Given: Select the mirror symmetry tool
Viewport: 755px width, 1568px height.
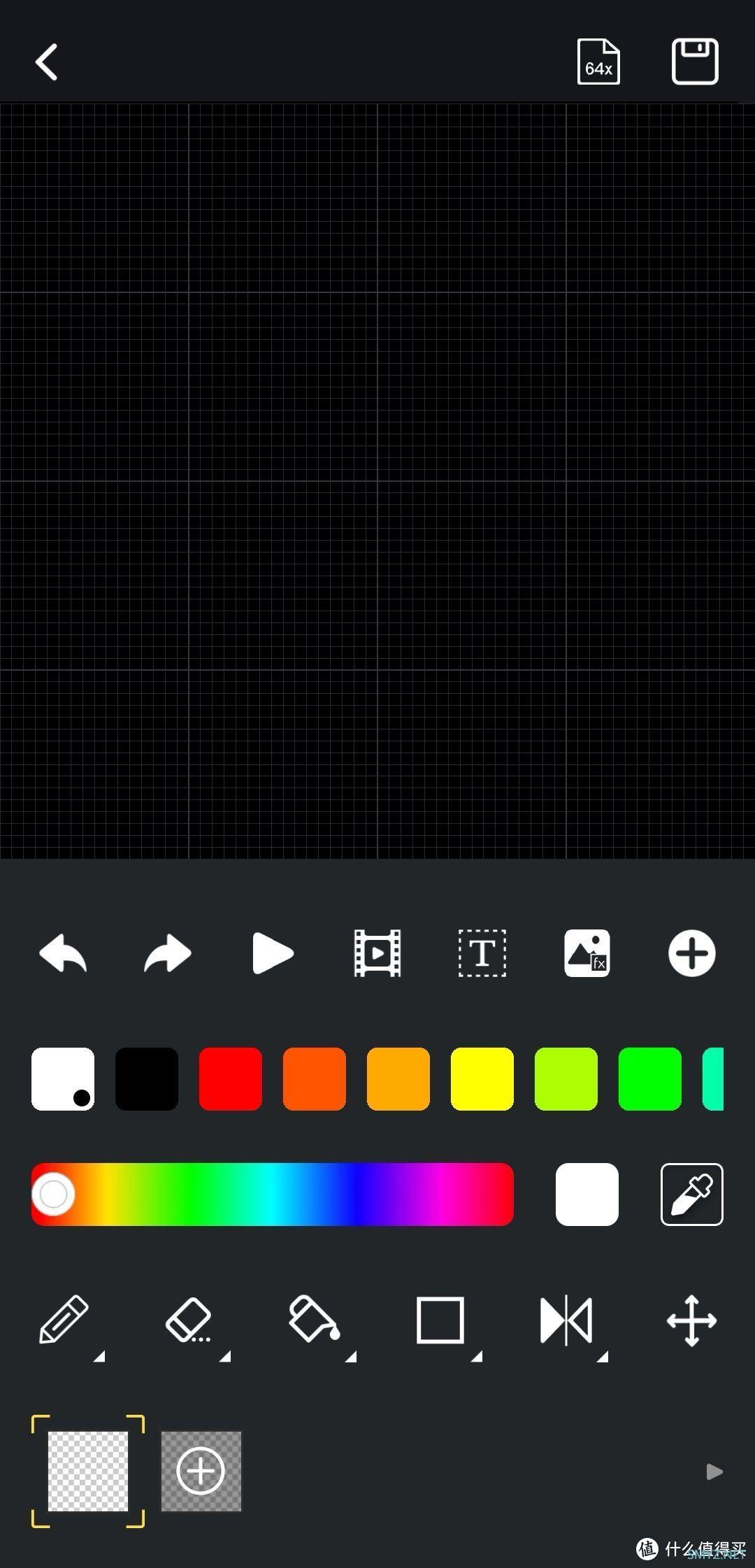Looking at the screenshot, I should [x=566, y=1320].
